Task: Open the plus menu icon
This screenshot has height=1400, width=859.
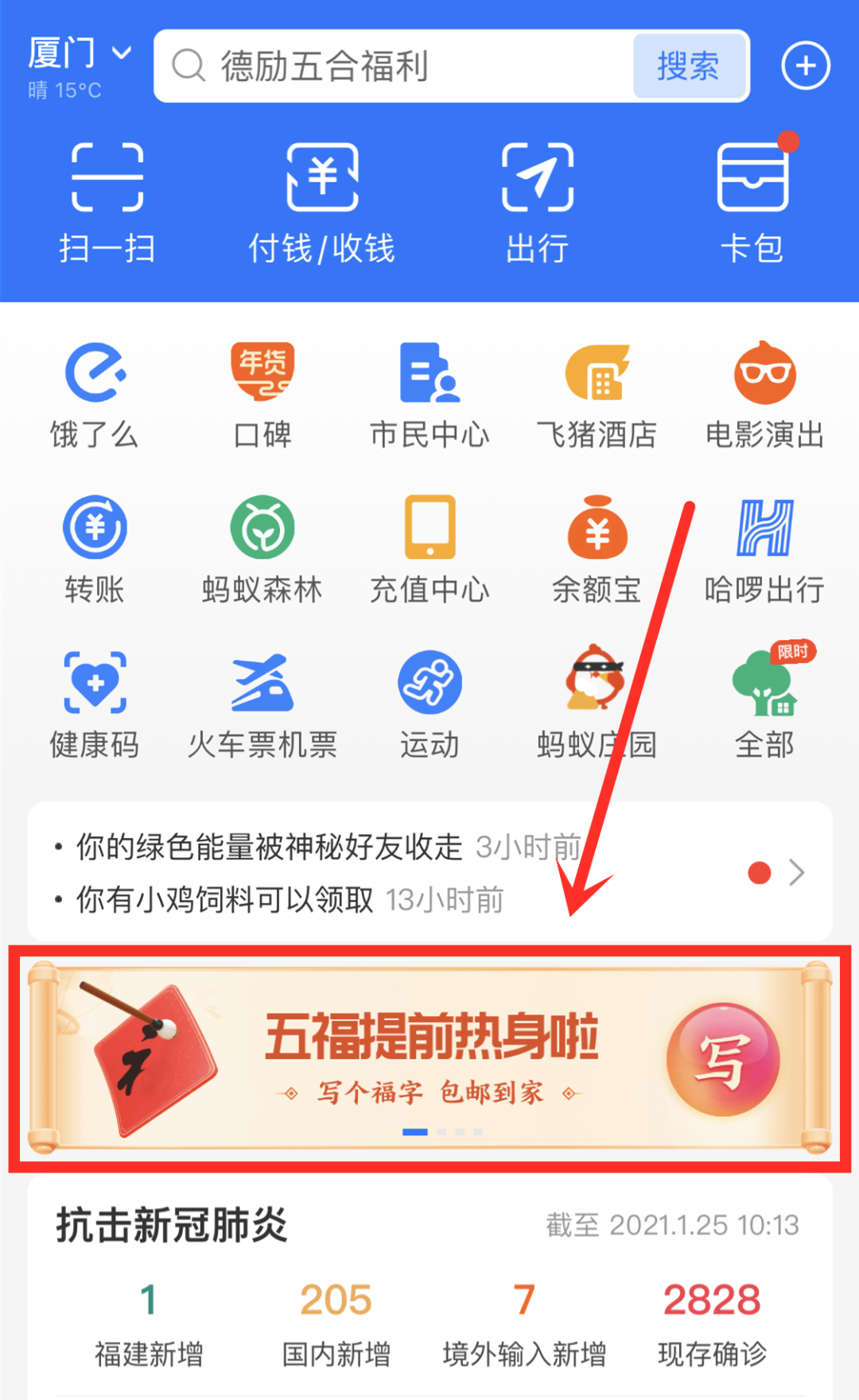Action: [805, 66]
